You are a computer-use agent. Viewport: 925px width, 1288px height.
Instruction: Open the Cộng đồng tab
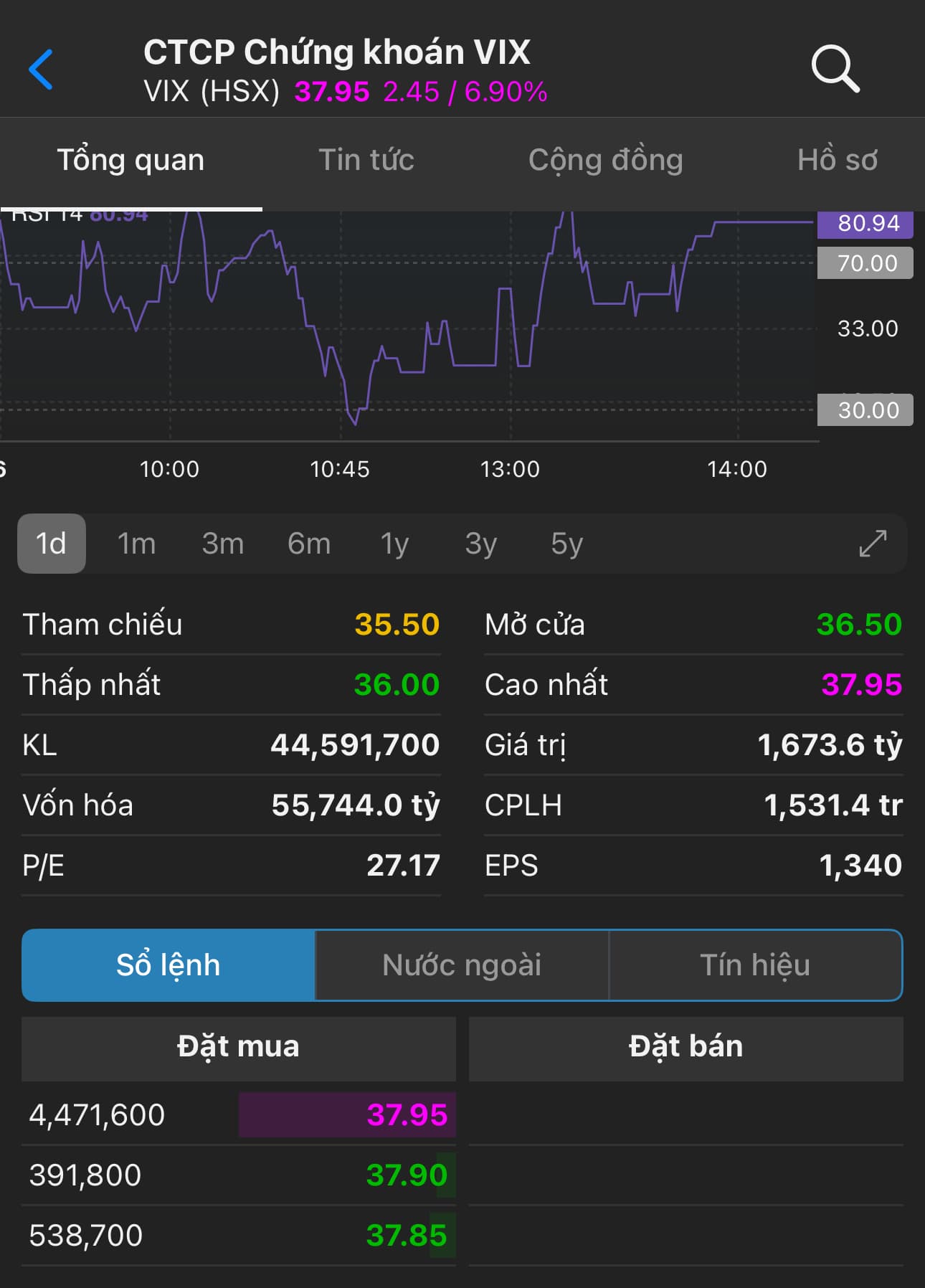pyautogui.click(x=605, y=160)
